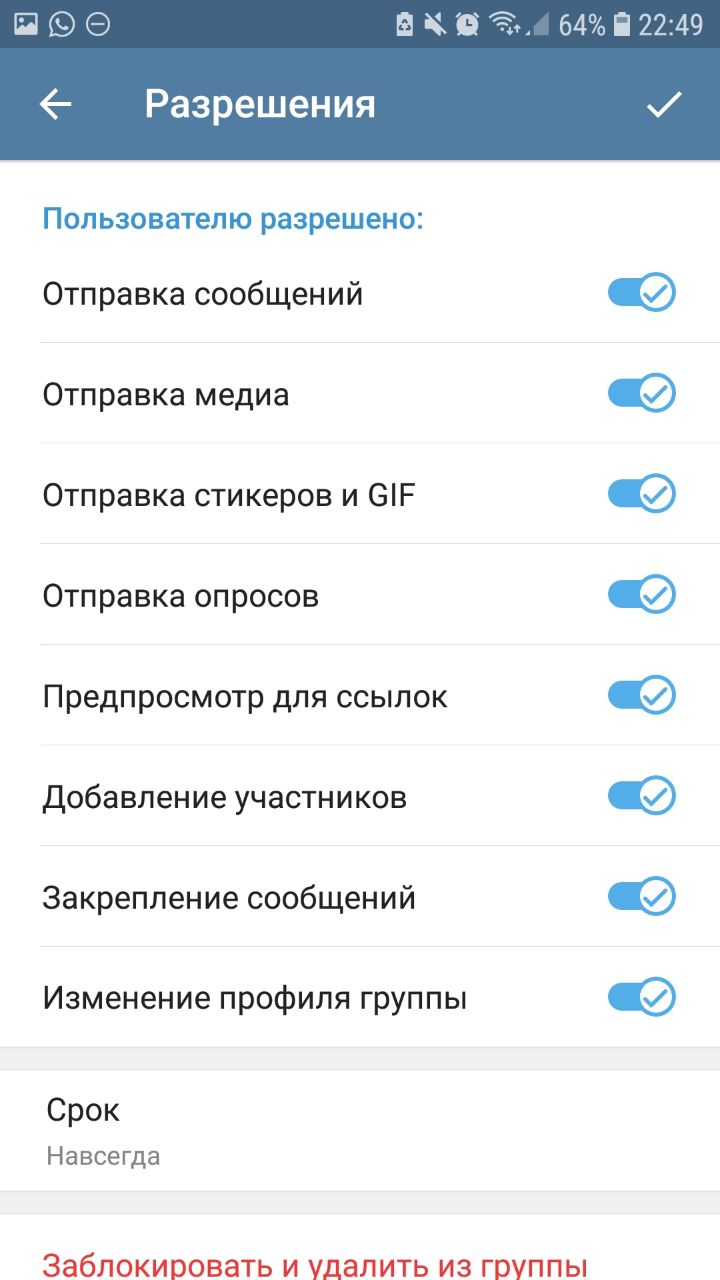The height and width of the screenshot is (1280, 720).
Task: Switch off Отправка опросов permission
Action: point(642,595)
